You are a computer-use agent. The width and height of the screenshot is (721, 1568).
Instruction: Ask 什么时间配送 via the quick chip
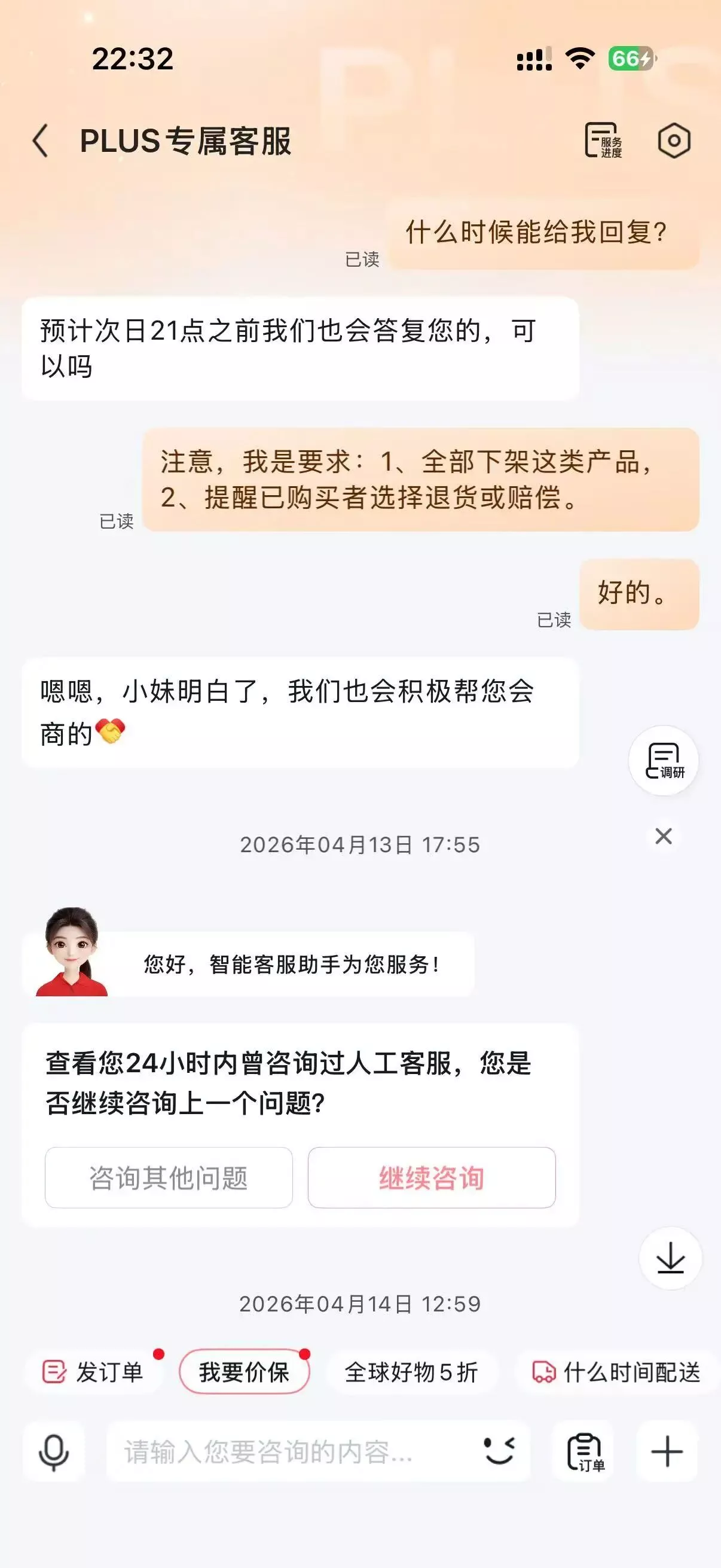click(x=617, y=1372)
